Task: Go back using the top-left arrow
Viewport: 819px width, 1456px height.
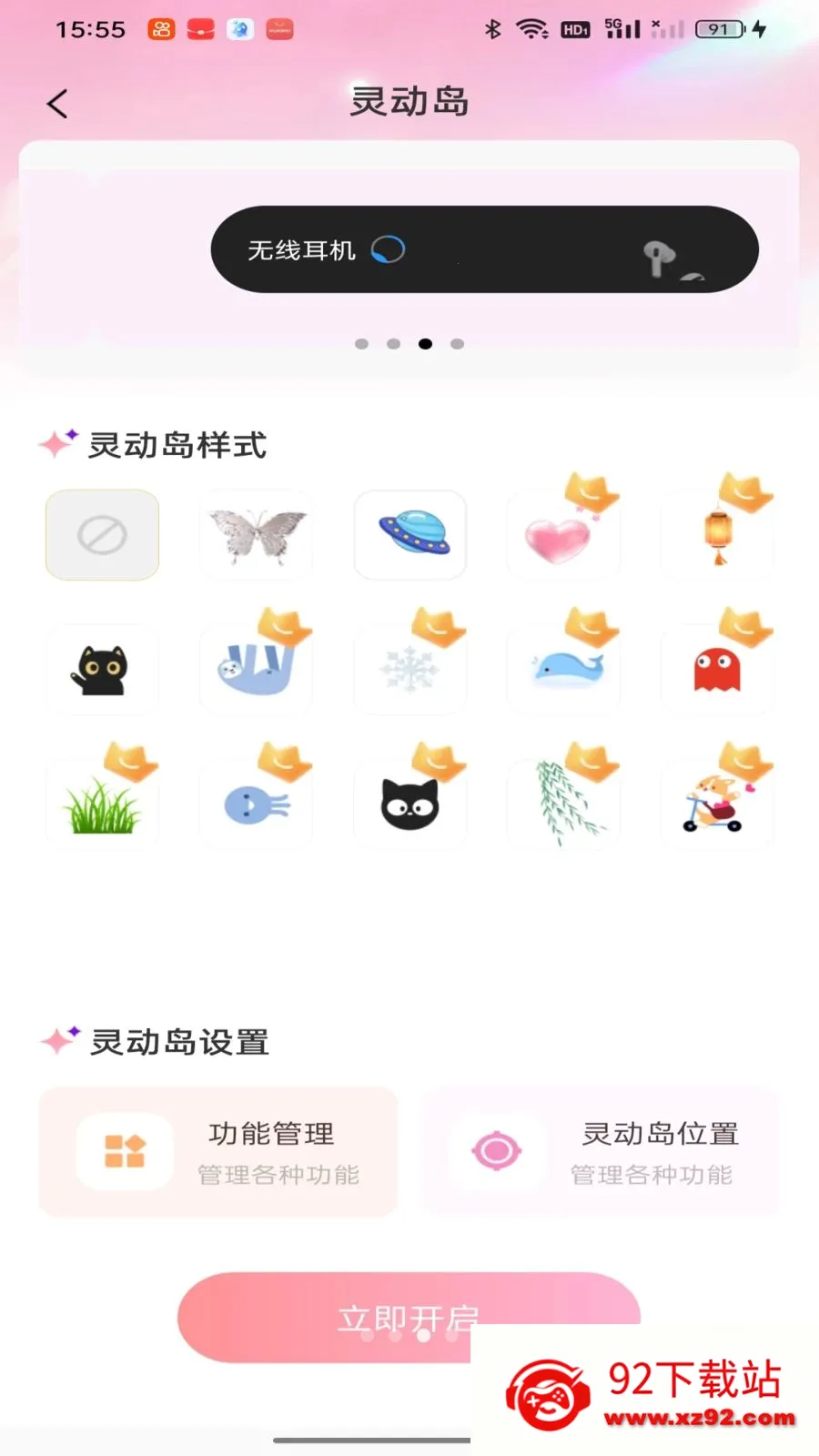Action: pos(57,103)
